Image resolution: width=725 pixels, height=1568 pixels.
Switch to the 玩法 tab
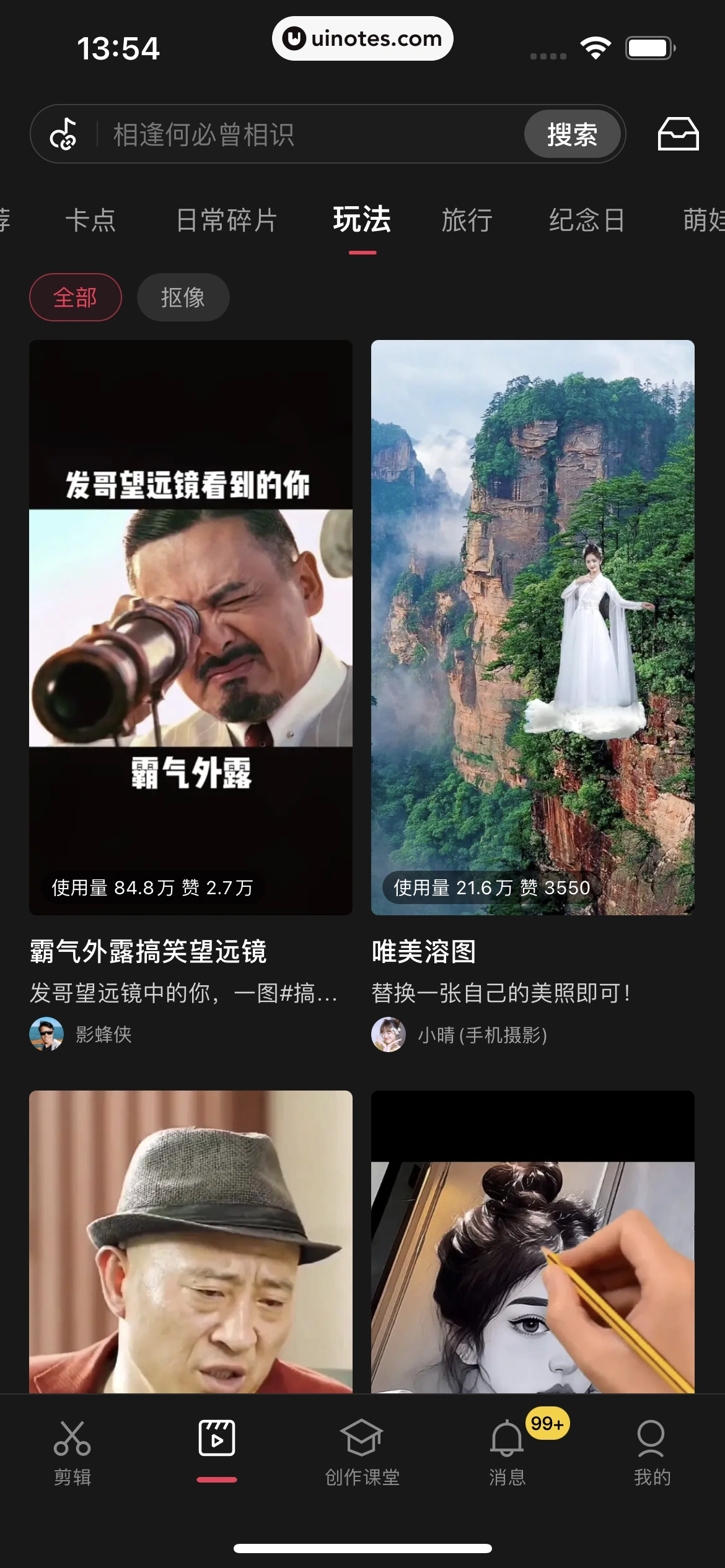point(360,220)
